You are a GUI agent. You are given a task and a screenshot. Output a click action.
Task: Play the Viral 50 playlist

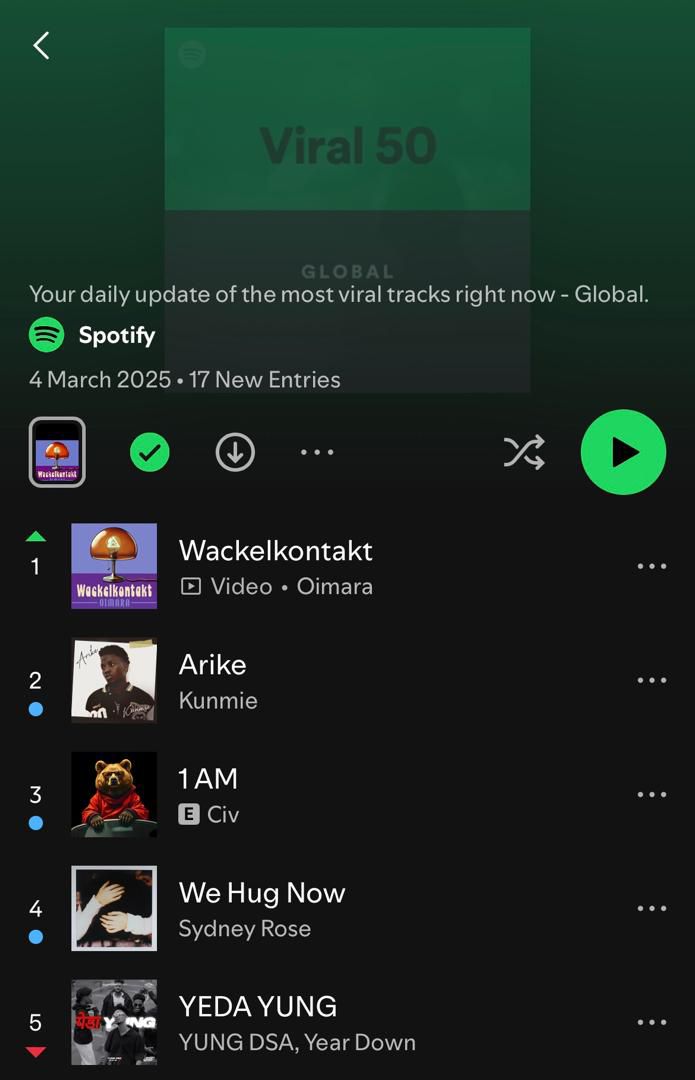(623, 452)
